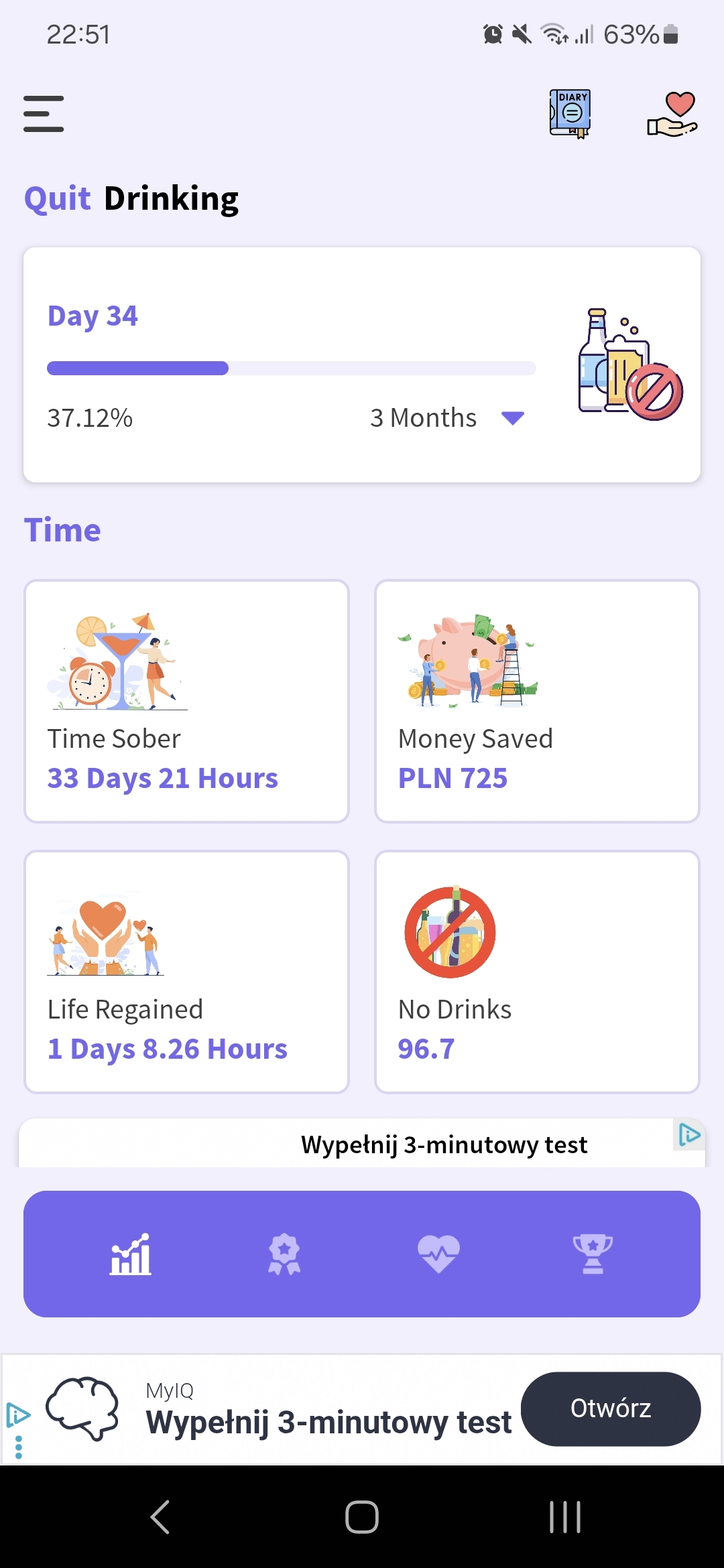Screen dimensions: 724x1568
Task: Switch to the statistics chart tab
Action: (131, 1254)
